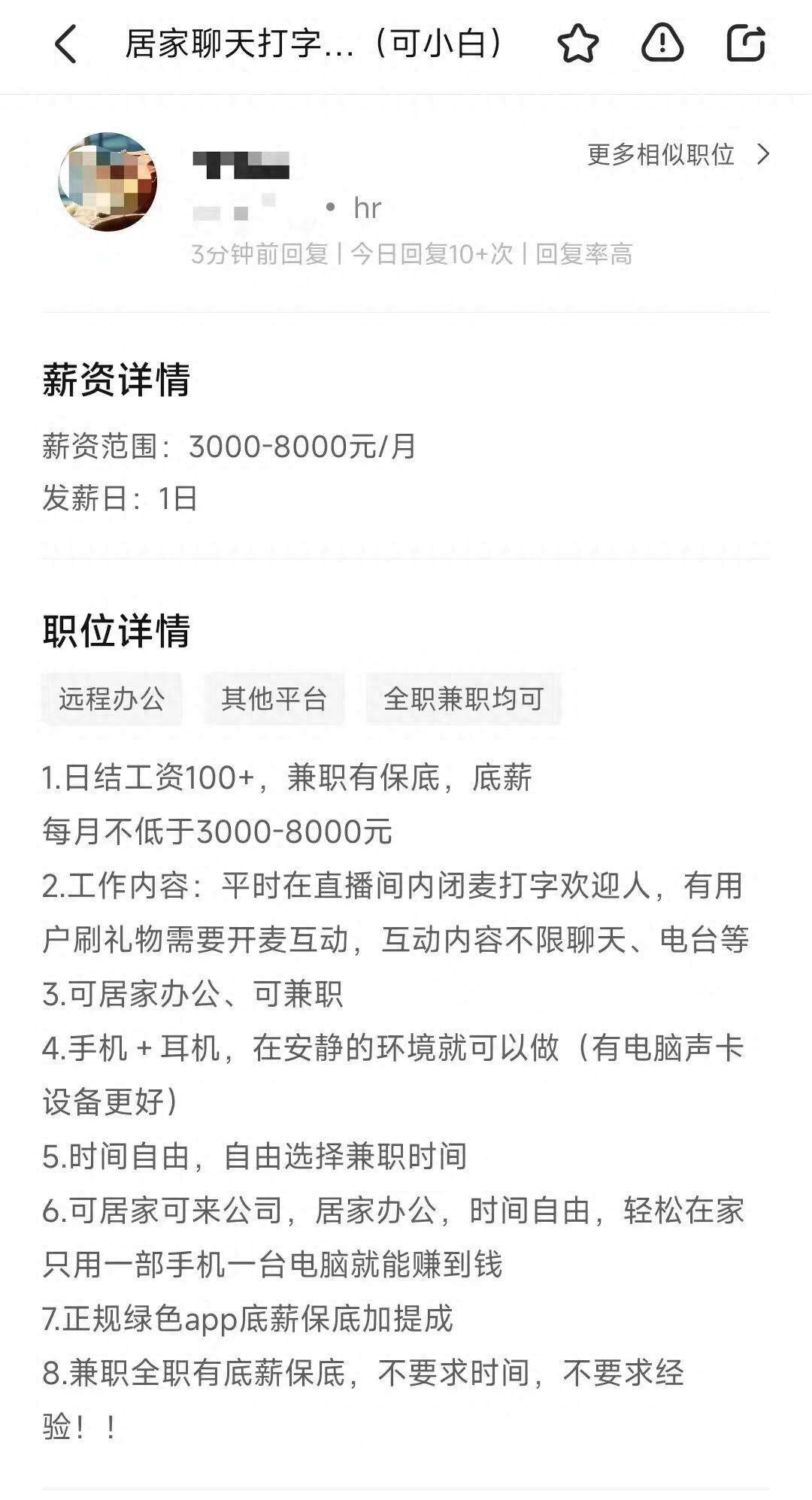The width and height of the screenshot is (812, 1500).
Task: Open 更多相似职位
Action: [678, 155]
